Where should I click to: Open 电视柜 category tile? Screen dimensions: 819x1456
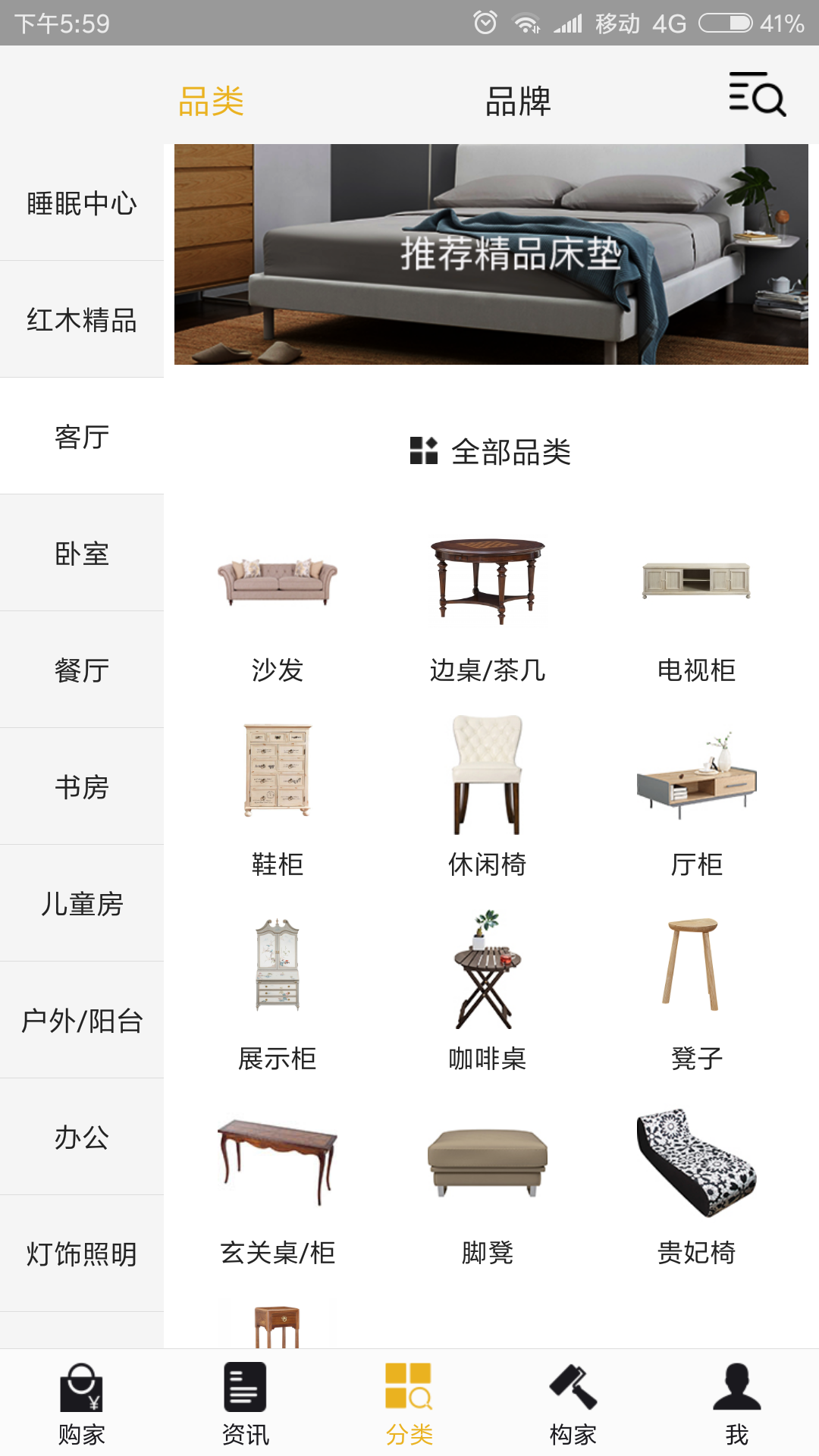coord(697,606)
